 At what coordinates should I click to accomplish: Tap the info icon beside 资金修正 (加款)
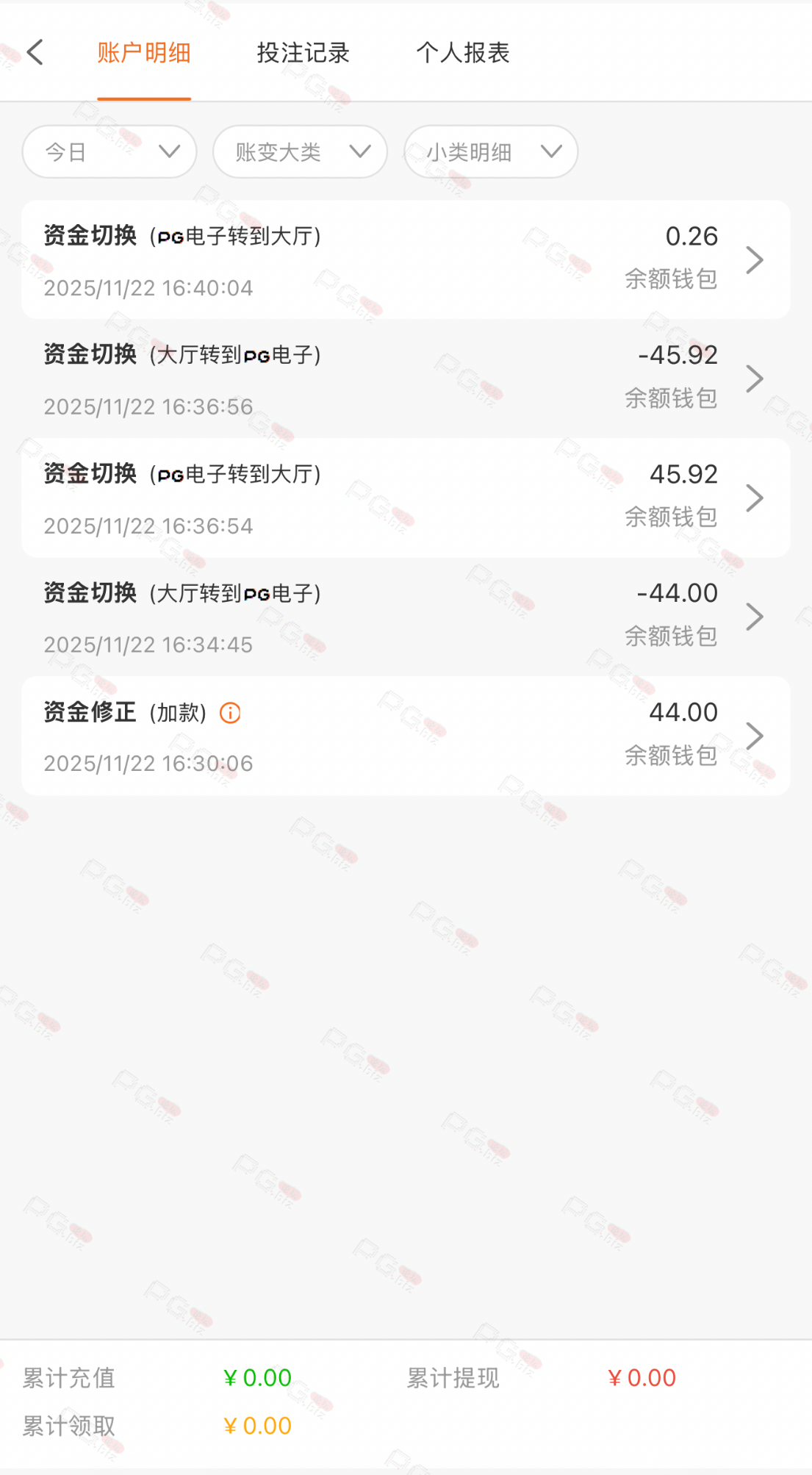click(230, 713)
